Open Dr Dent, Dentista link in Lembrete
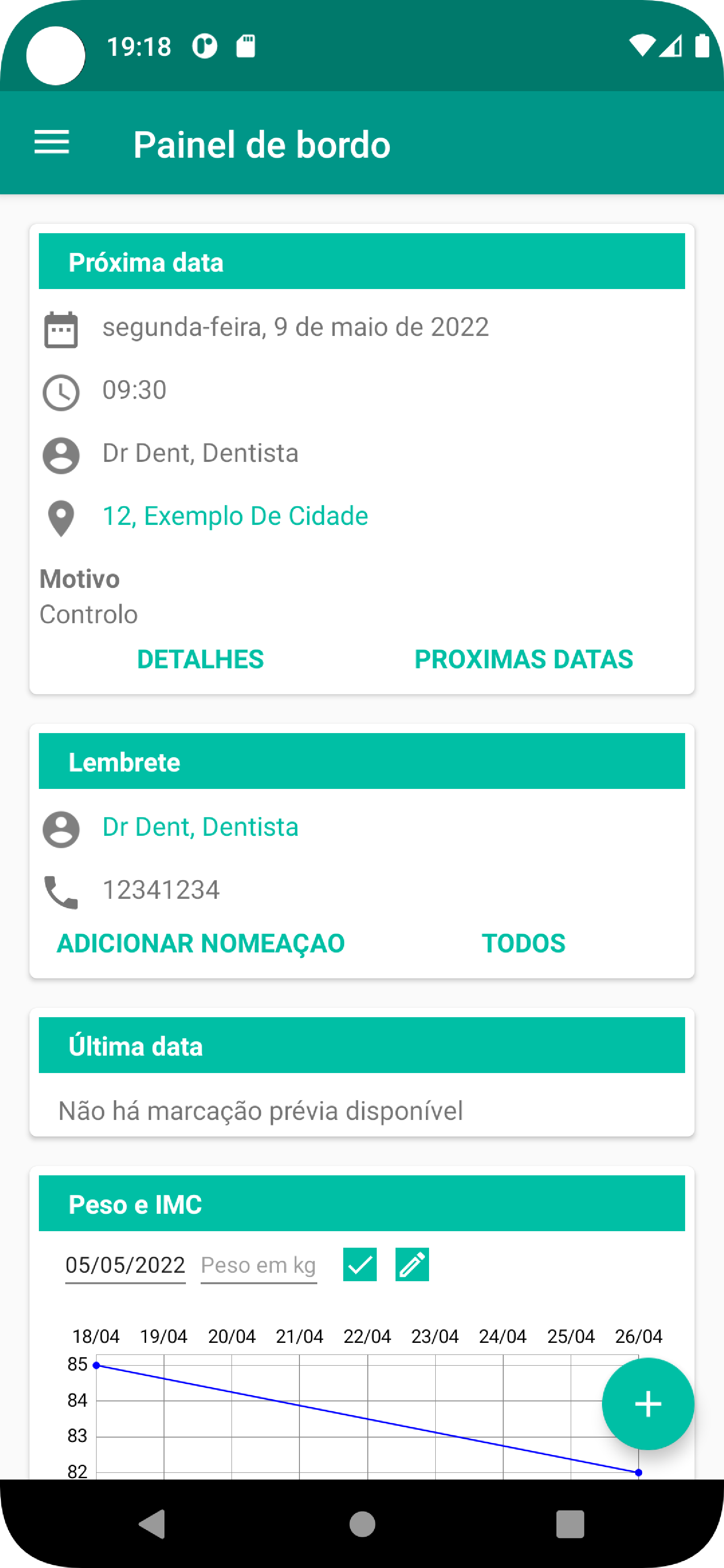The width and height of the screenshot is (724, 1568). point(200,827)
